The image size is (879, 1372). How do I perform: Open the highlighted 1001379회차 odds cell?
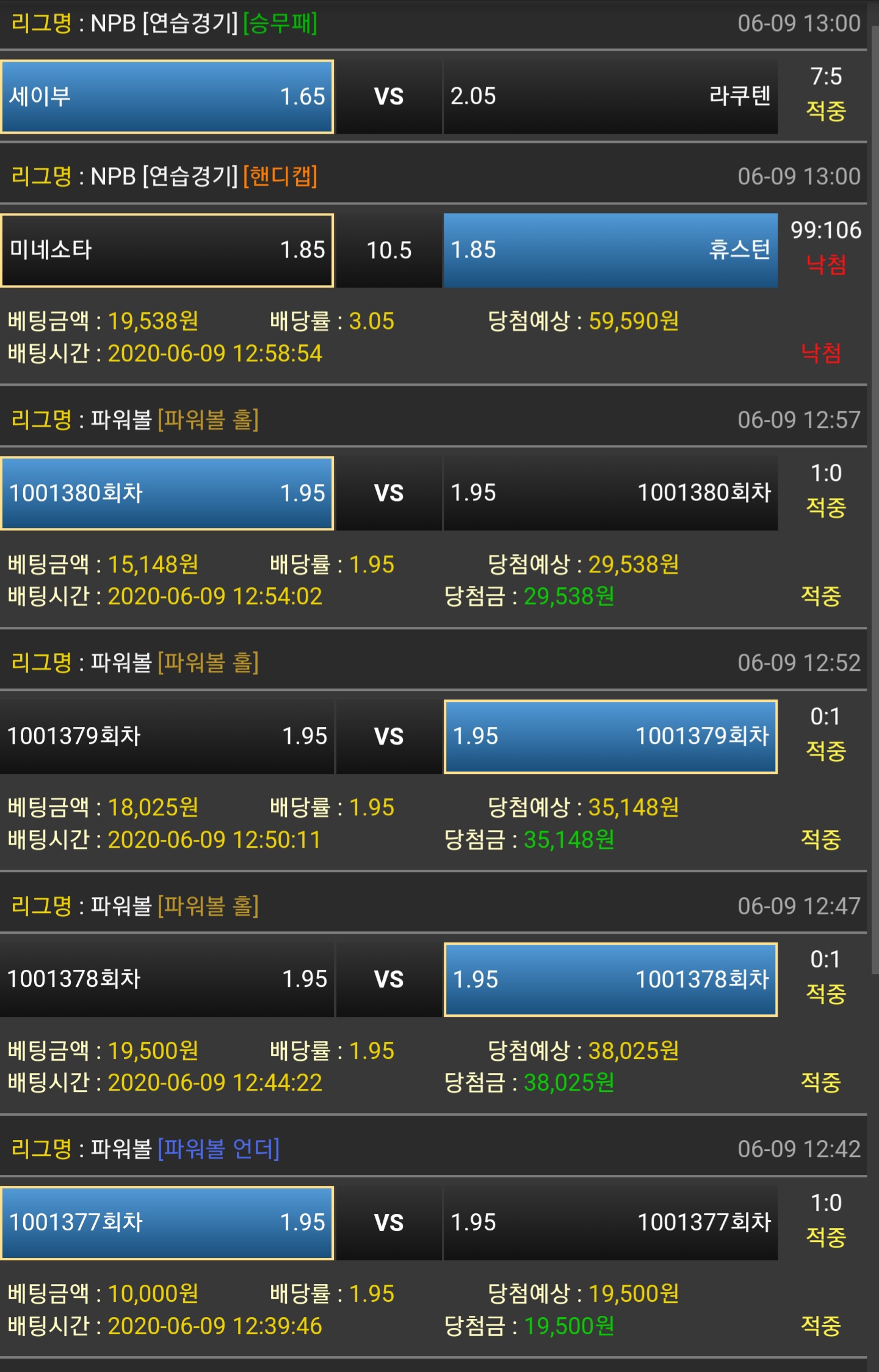[x=610, y=737]
